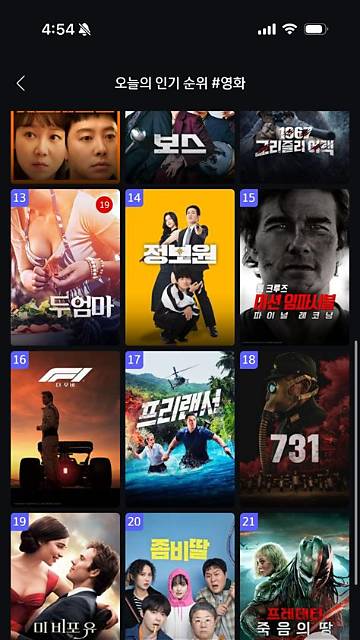The height and width of the screenshot is (640, 360).
Task: Go back using the top-left arrow
Action: (x=21, y=83)
